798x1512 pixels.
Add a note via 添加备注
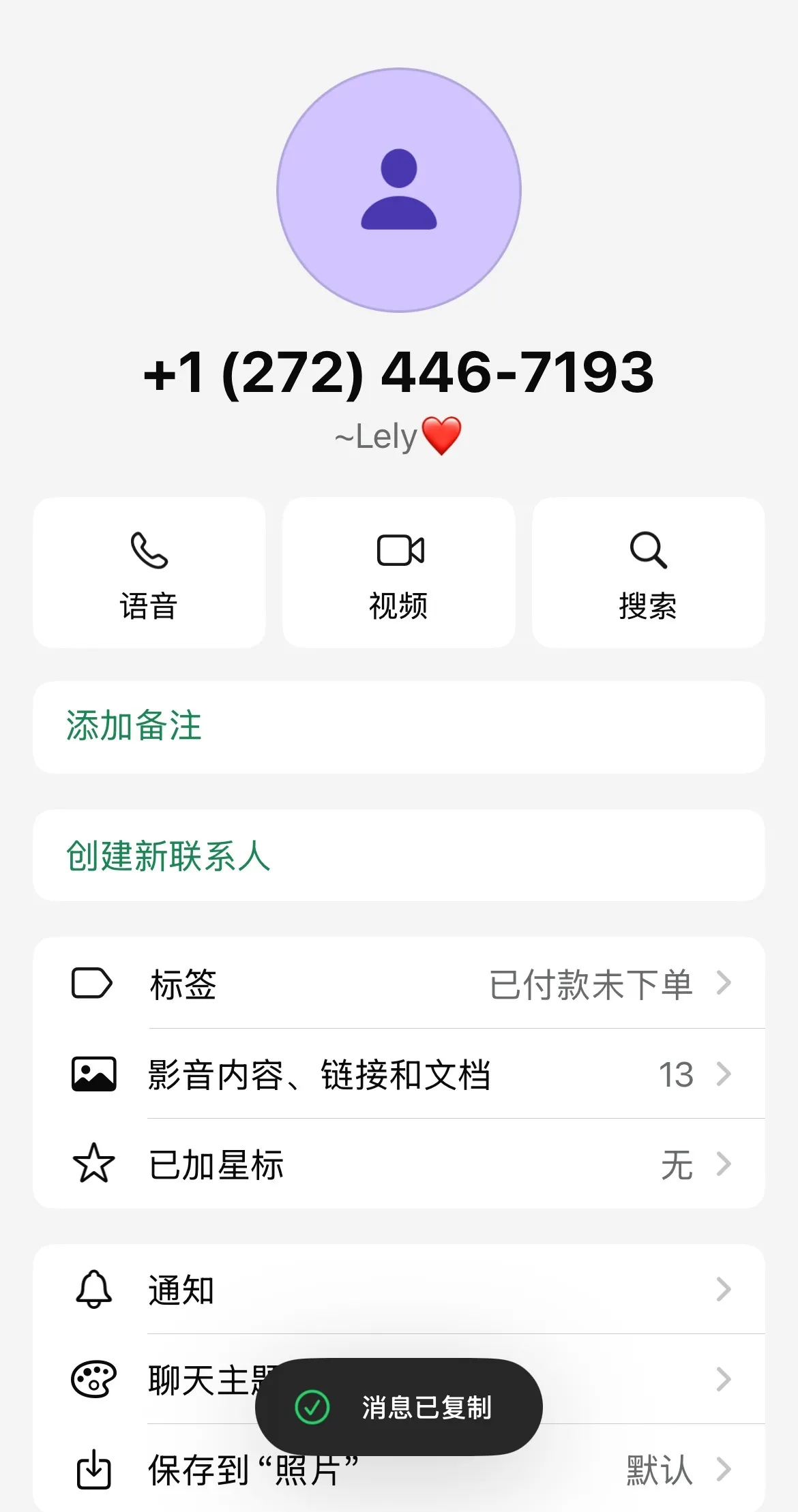point(399,727)
